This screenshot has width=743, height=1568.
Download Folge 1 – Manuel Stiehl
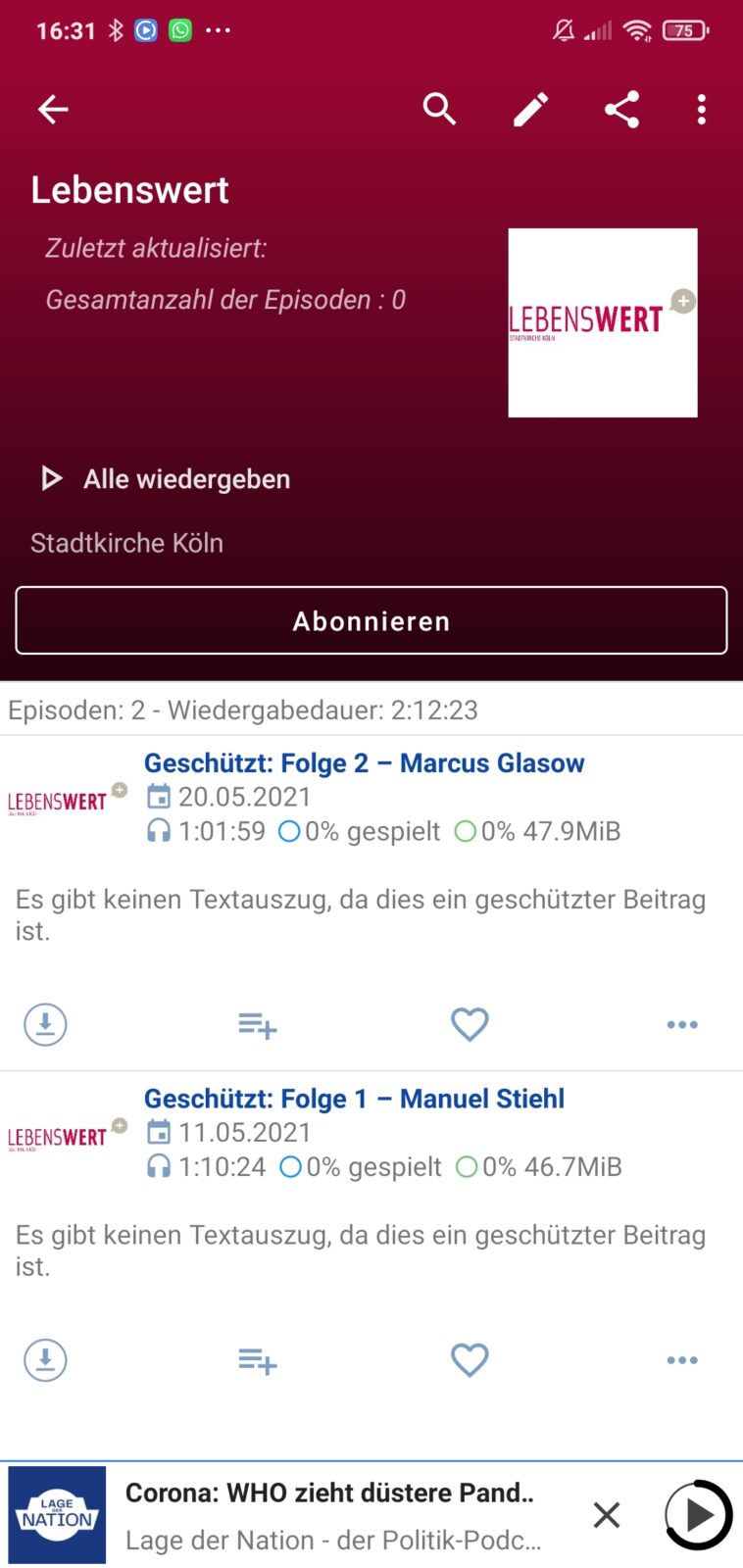click(45, 1360)
